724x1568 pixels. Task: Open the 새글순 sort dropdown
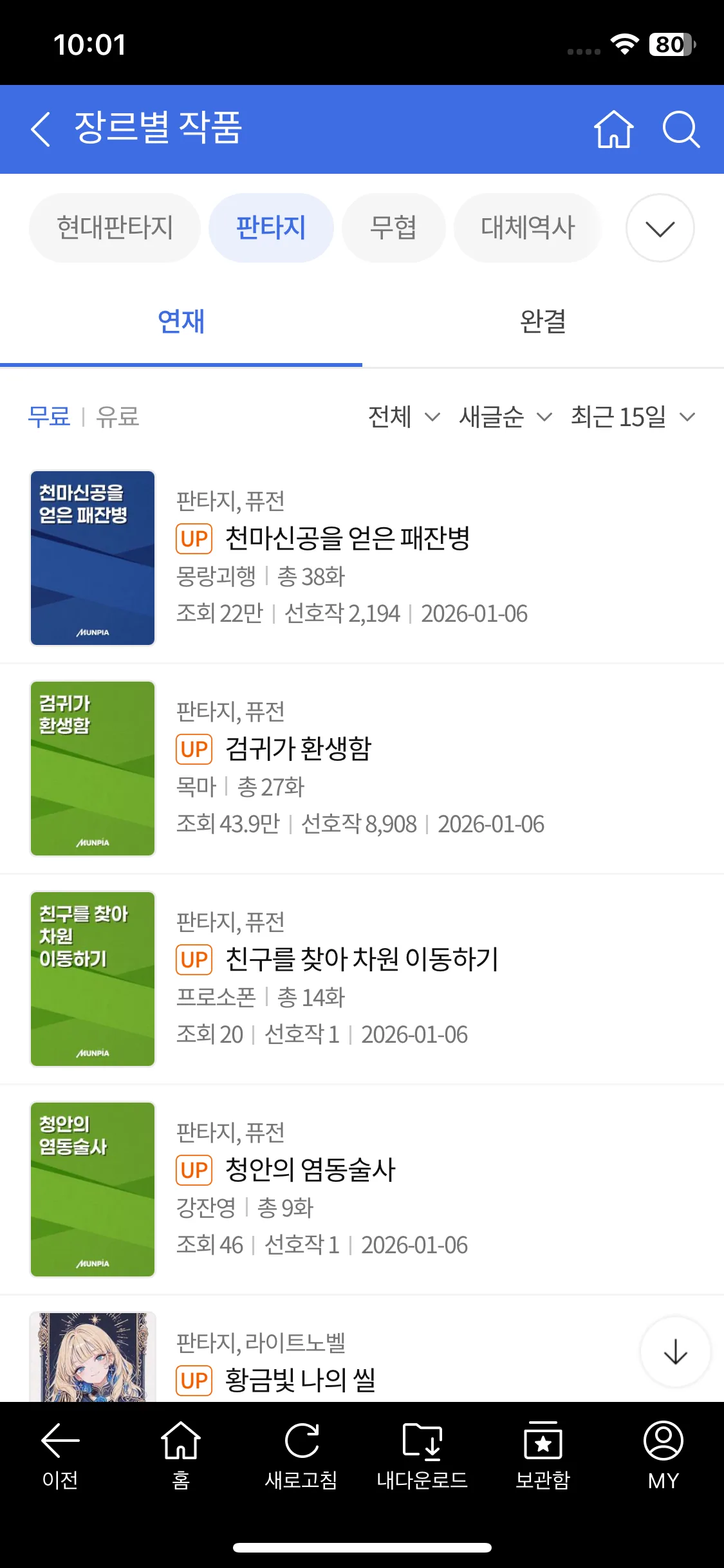click(x=505, y=416)
